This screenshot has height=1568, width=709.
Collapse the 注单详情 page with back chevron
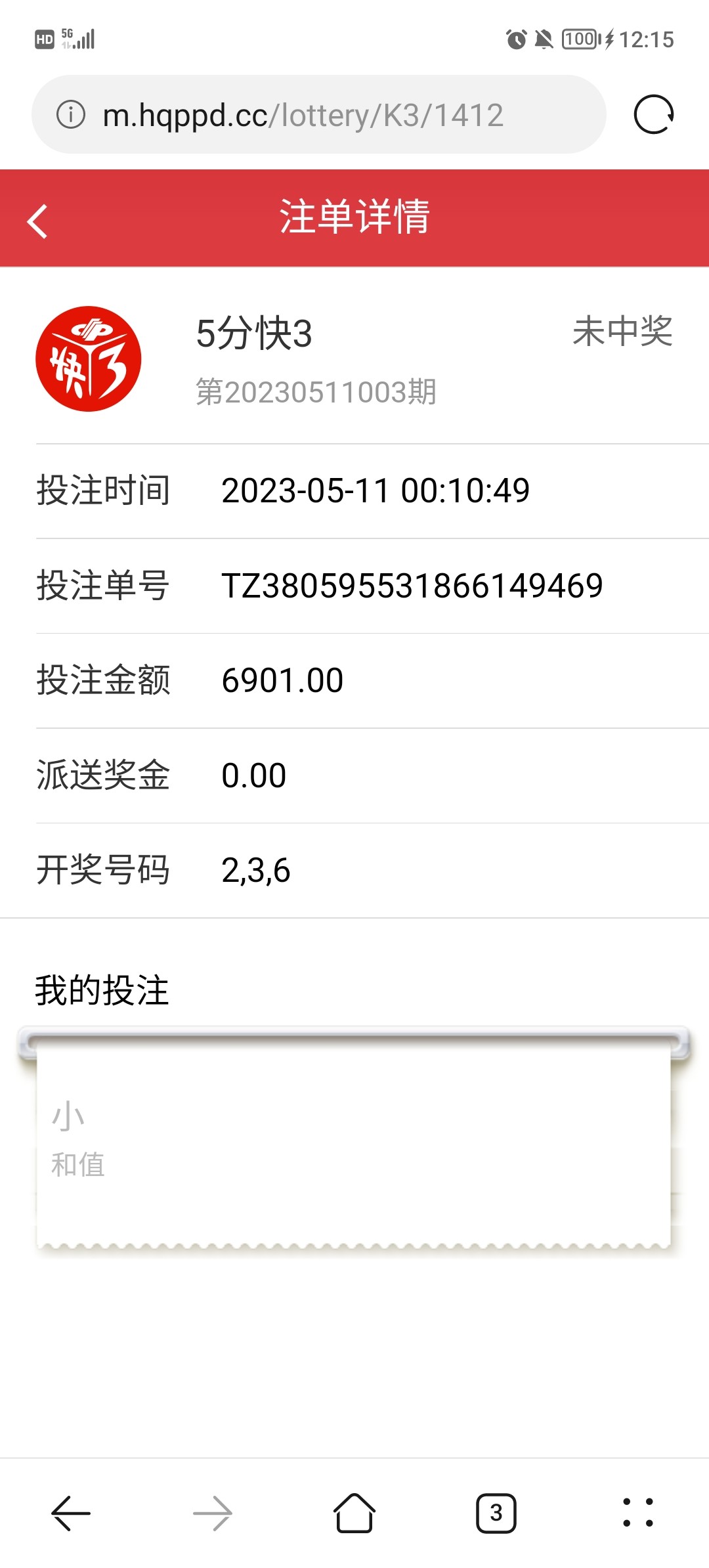pyautogui.click(x=37, y=220)
